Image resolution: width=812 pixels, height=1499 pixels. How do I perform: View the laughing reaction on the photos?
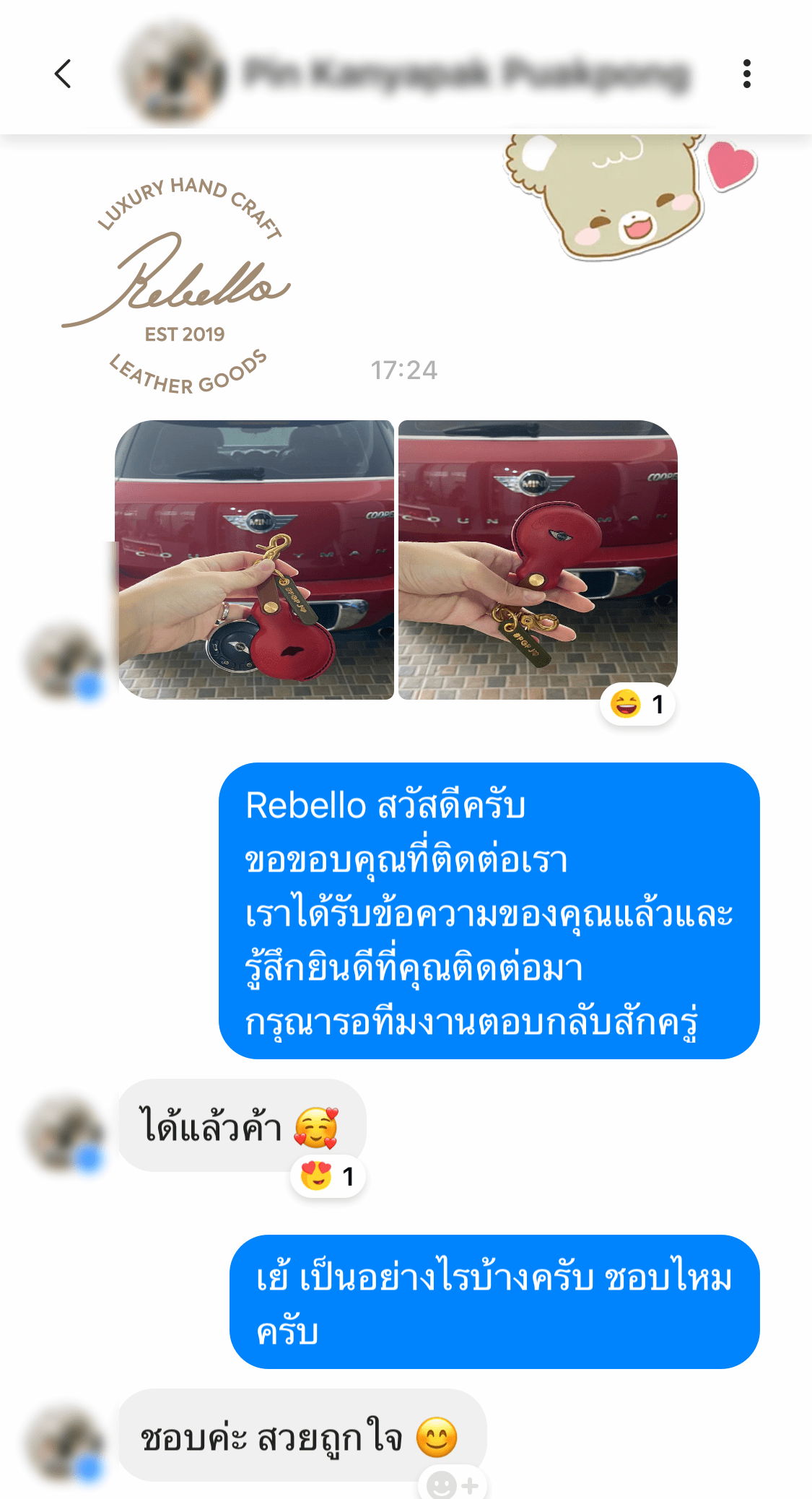coord(637,704)
